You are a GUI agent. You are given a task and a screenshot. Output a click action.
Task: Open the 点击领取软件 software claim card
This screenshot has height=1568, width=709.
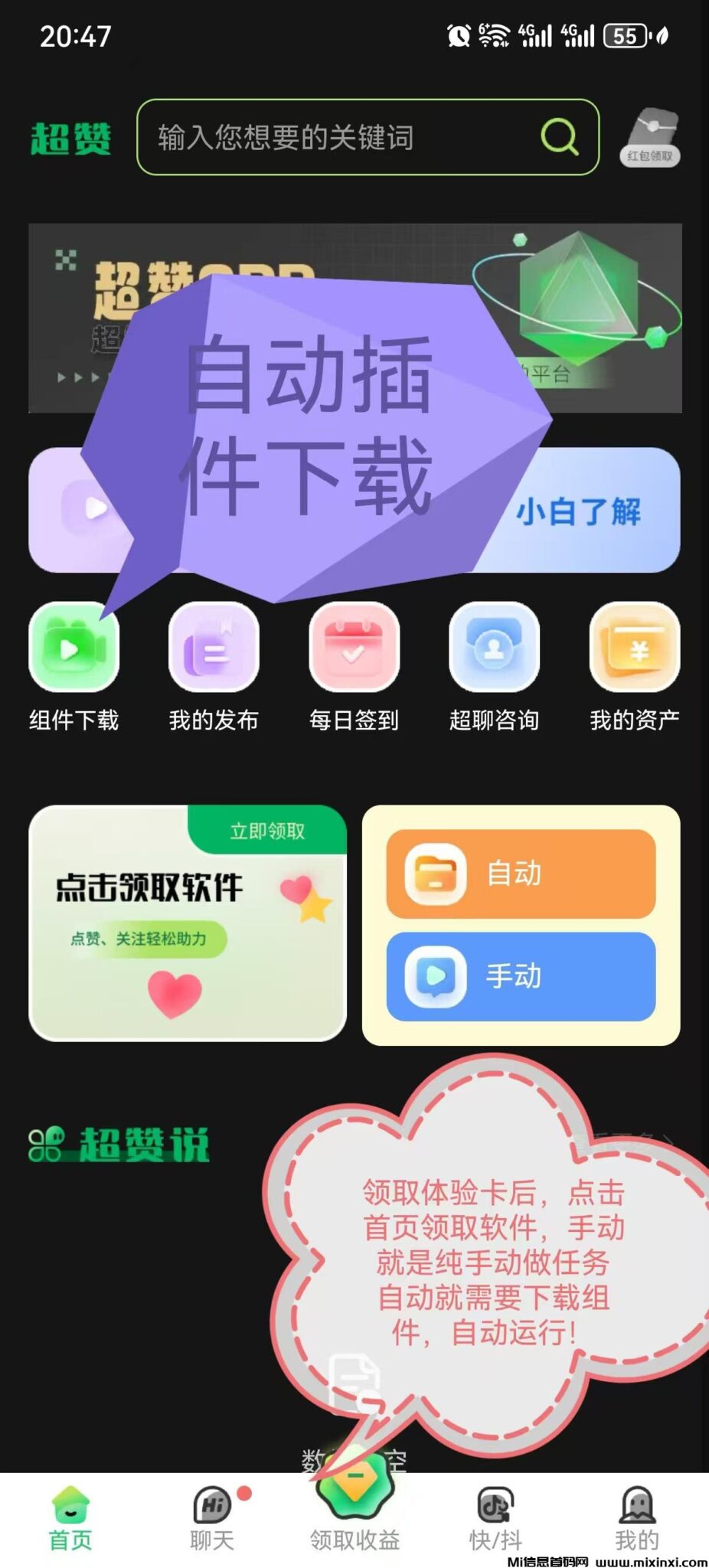pyautogui.click(x=186, y=926)
